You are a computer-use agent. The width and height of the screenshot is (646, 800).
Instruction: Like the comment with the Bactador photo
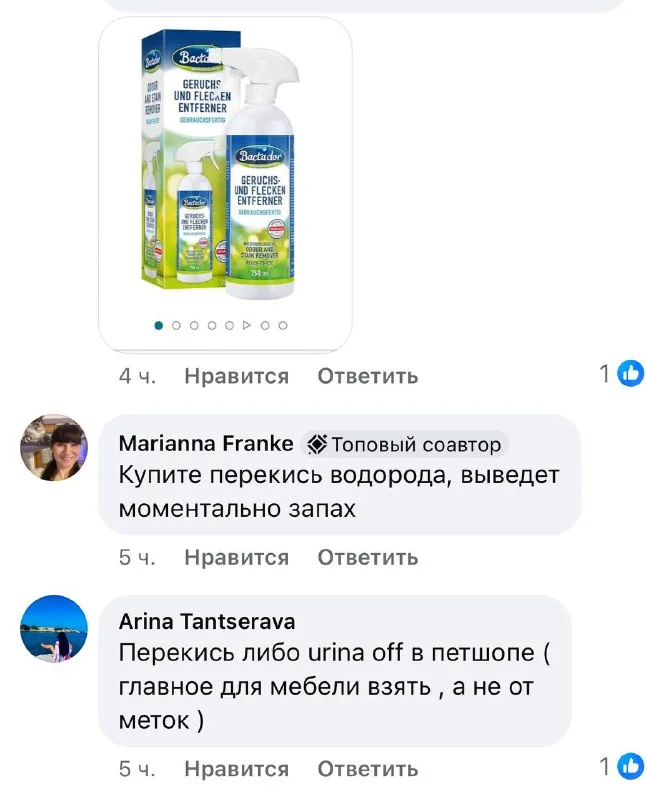pos(236,376)
